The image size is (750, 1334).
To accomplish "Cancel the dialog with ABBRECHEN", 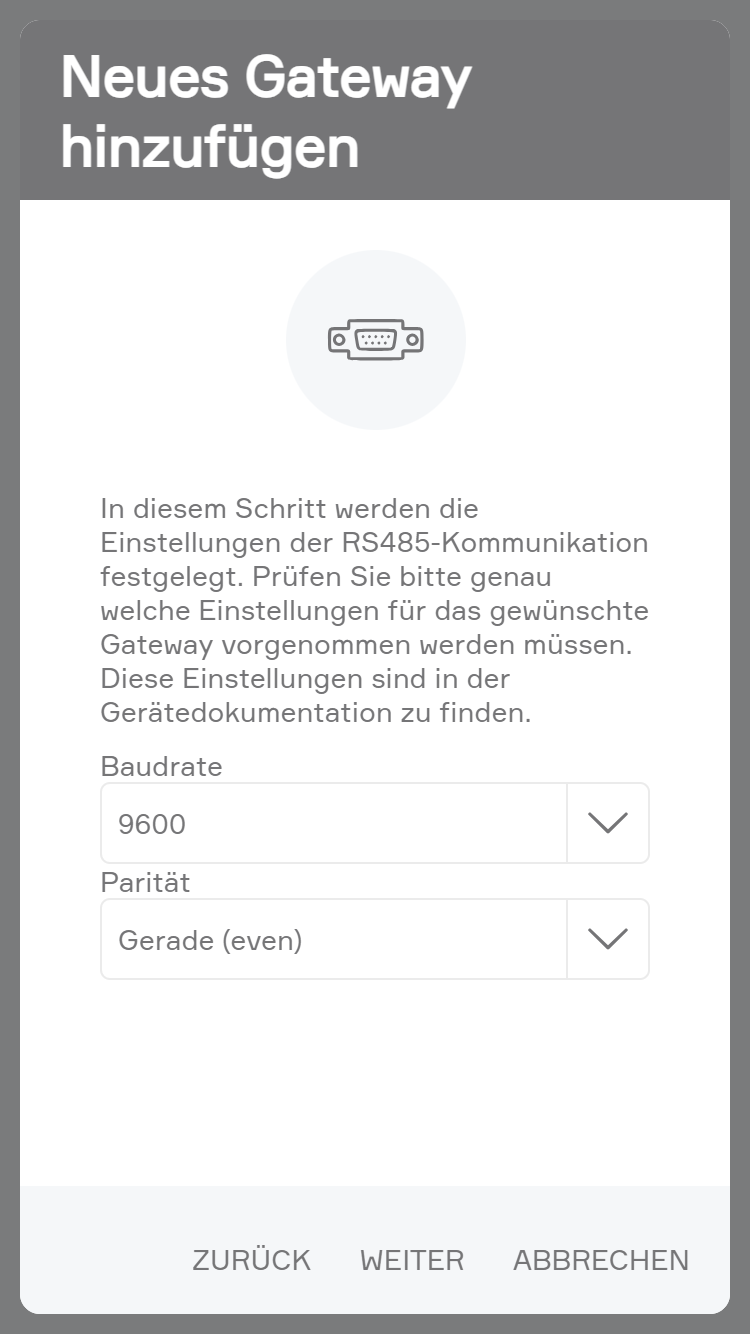I will click(x=601, y=1260).
